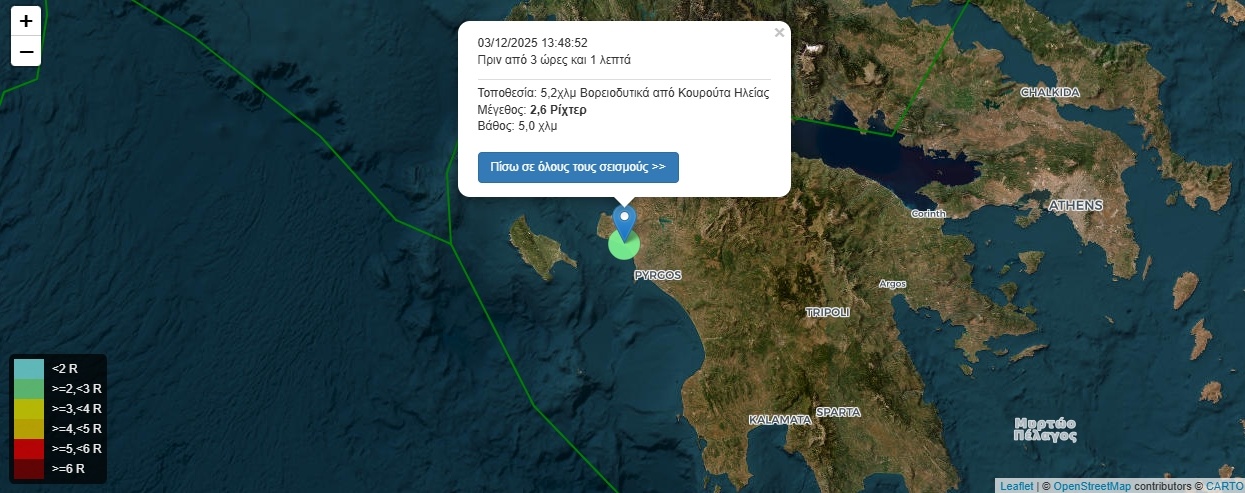Zoom out of the map
This screenshot has width=1245, height=493.
pyautogui.click(x=26, y=51)
